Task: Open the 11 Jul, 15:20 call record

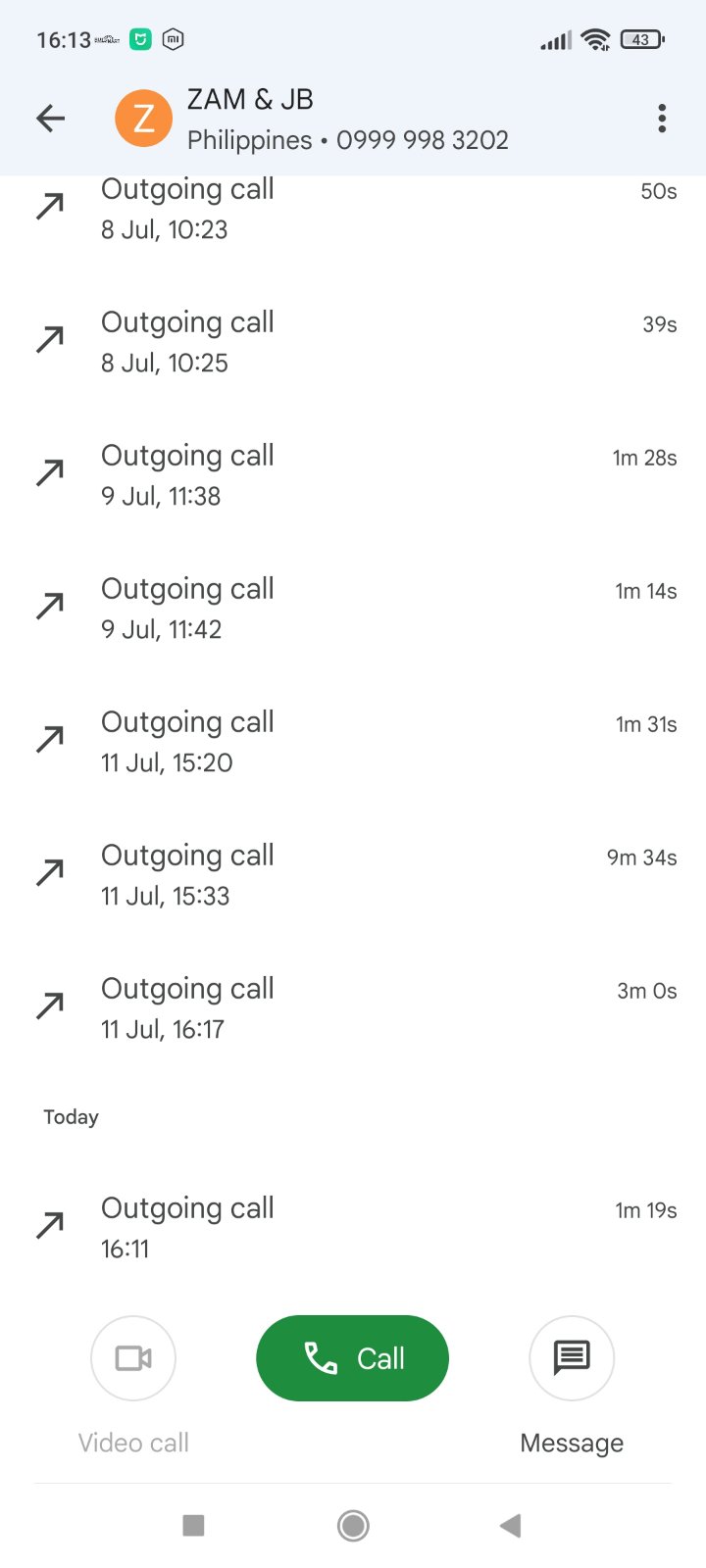Action: (353, 742)
